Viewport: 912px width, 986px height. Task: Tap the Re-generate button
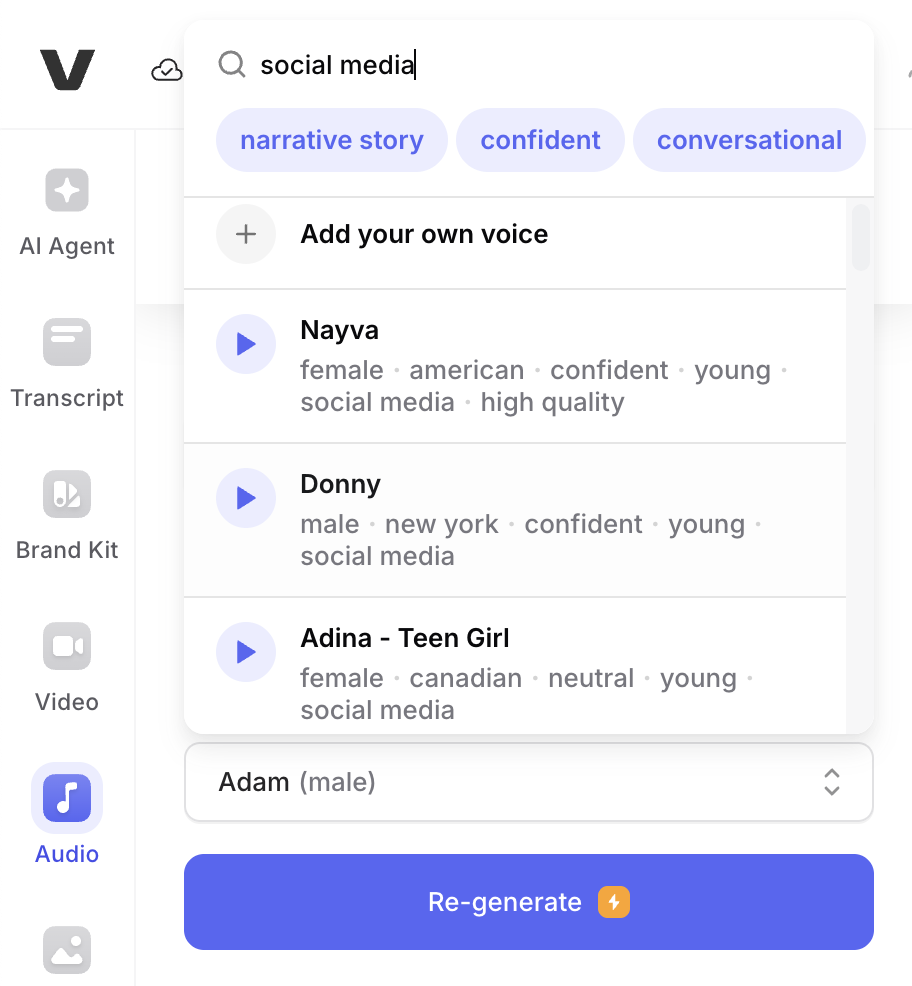528,902
